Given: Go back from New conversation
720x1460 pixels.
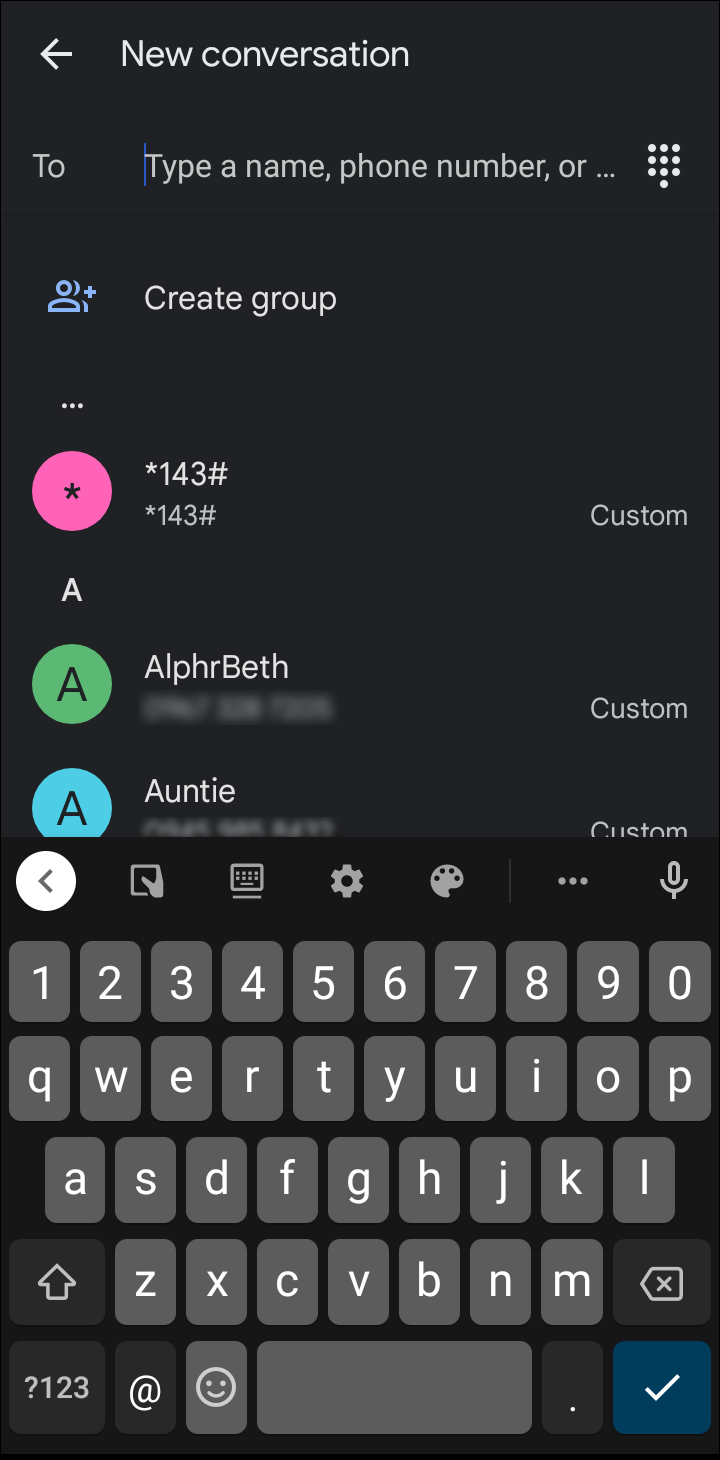Looking at the screenshot, I should [56, 54].
